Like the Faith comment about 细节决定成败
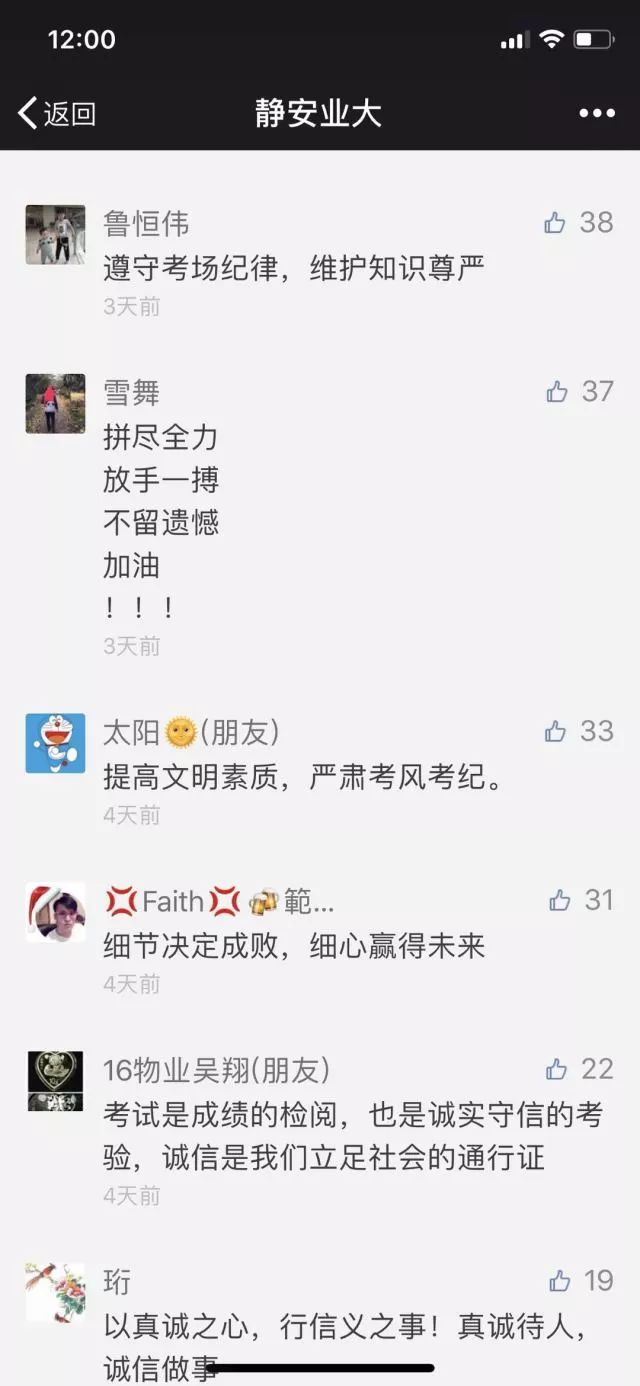The height and width of the screenshot is (1386, 640). coord(560,901)
